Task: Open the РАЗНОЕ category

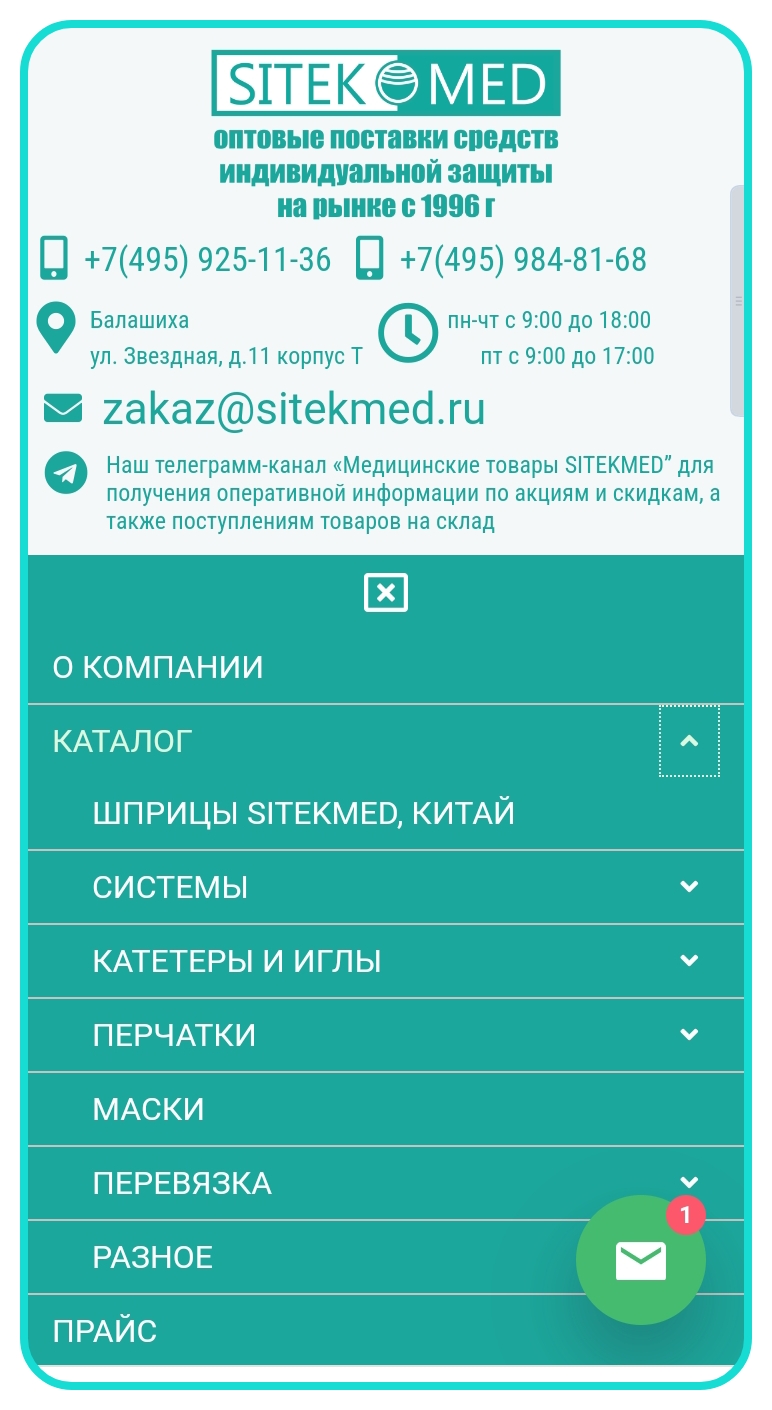Action: 153,1257
